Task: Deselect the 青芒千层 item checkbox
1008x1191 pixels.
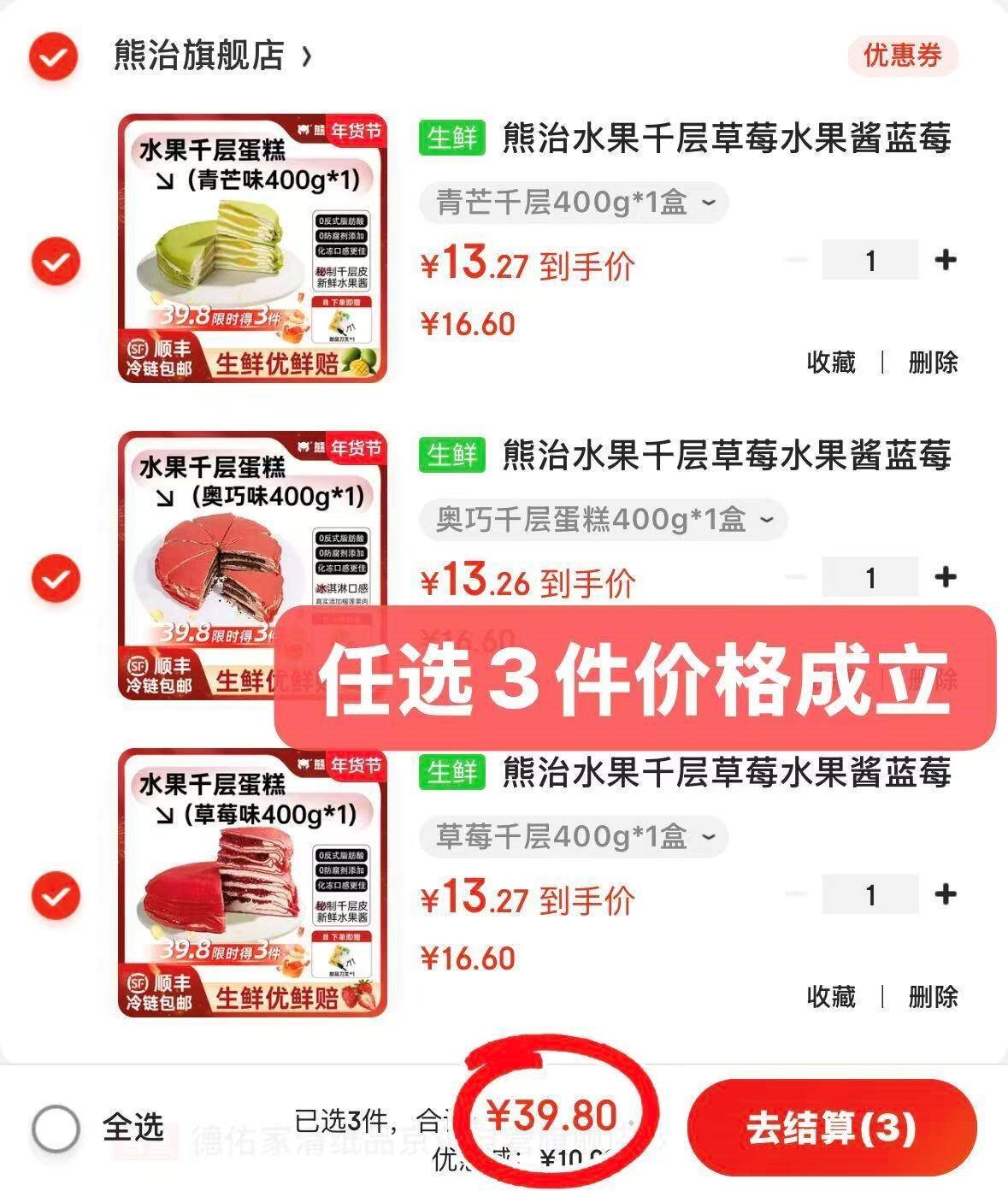Action: tap(56, 262)
